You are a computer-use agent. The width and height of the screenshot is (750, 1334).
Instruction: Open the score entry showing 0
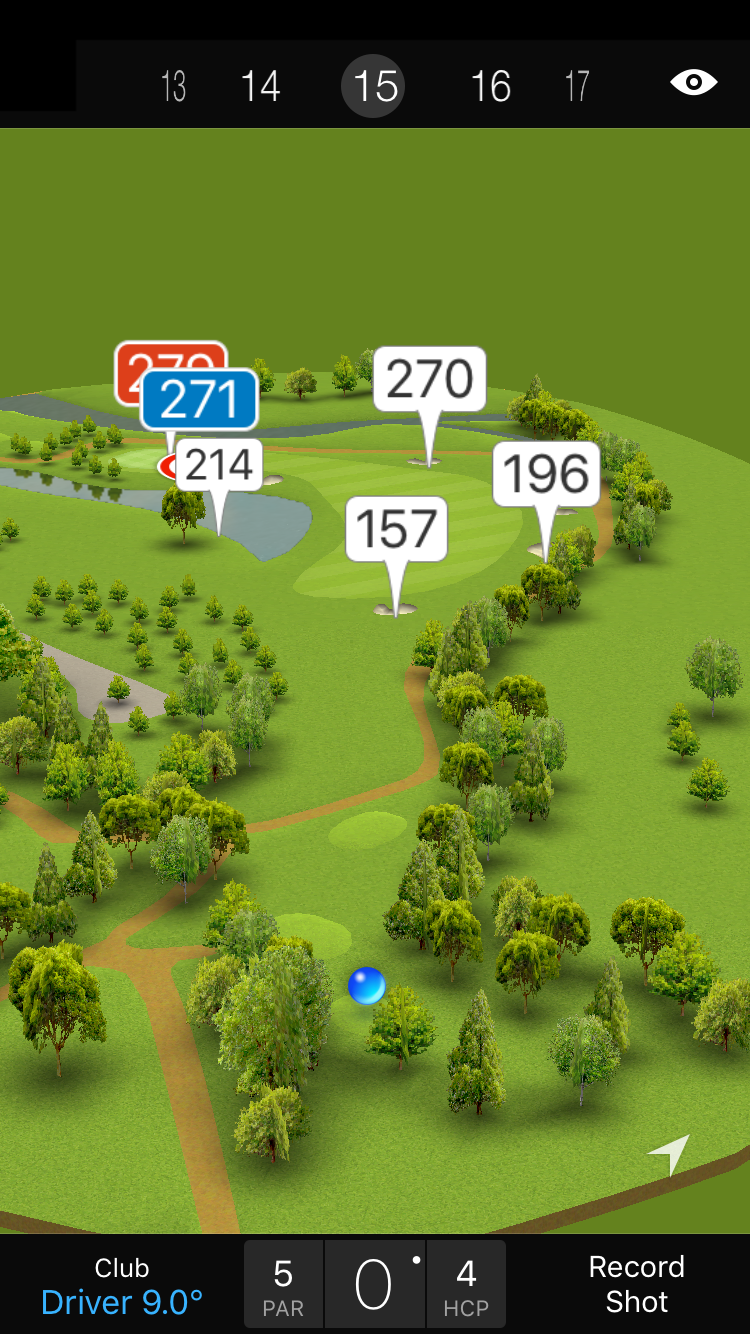coord(375,1284)
